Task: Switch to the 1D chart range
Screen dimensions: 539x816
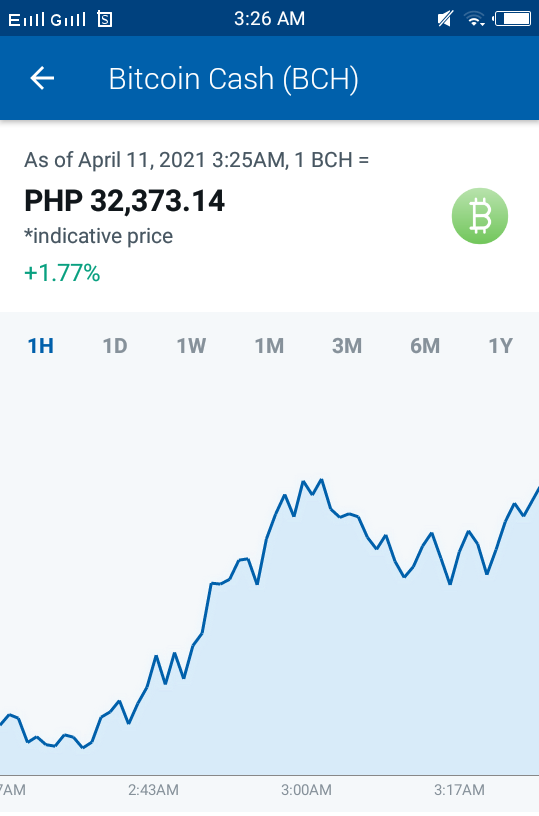Action: [x=115, y=346]
